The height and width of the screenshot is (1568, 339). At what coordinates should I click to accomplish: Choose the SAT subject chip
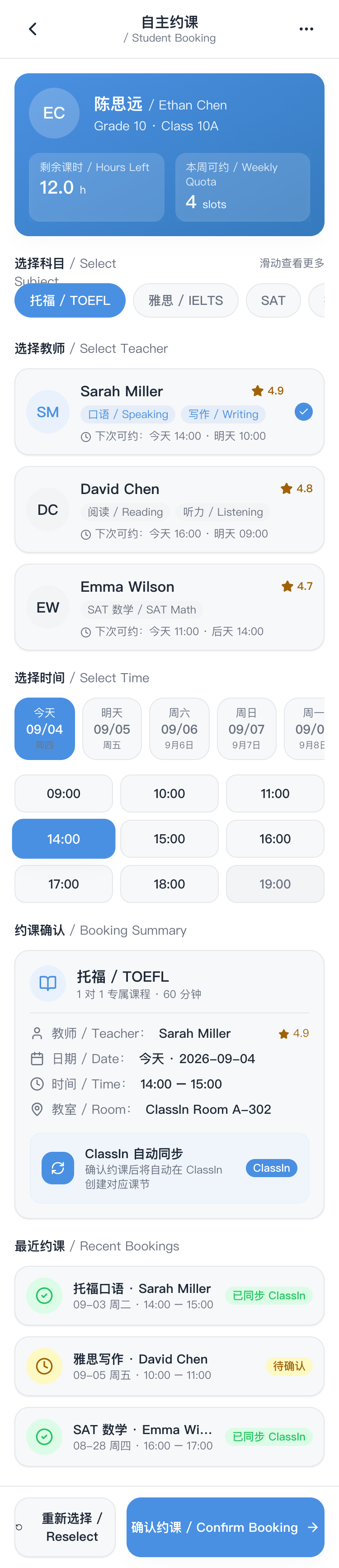tap(273, 301)
